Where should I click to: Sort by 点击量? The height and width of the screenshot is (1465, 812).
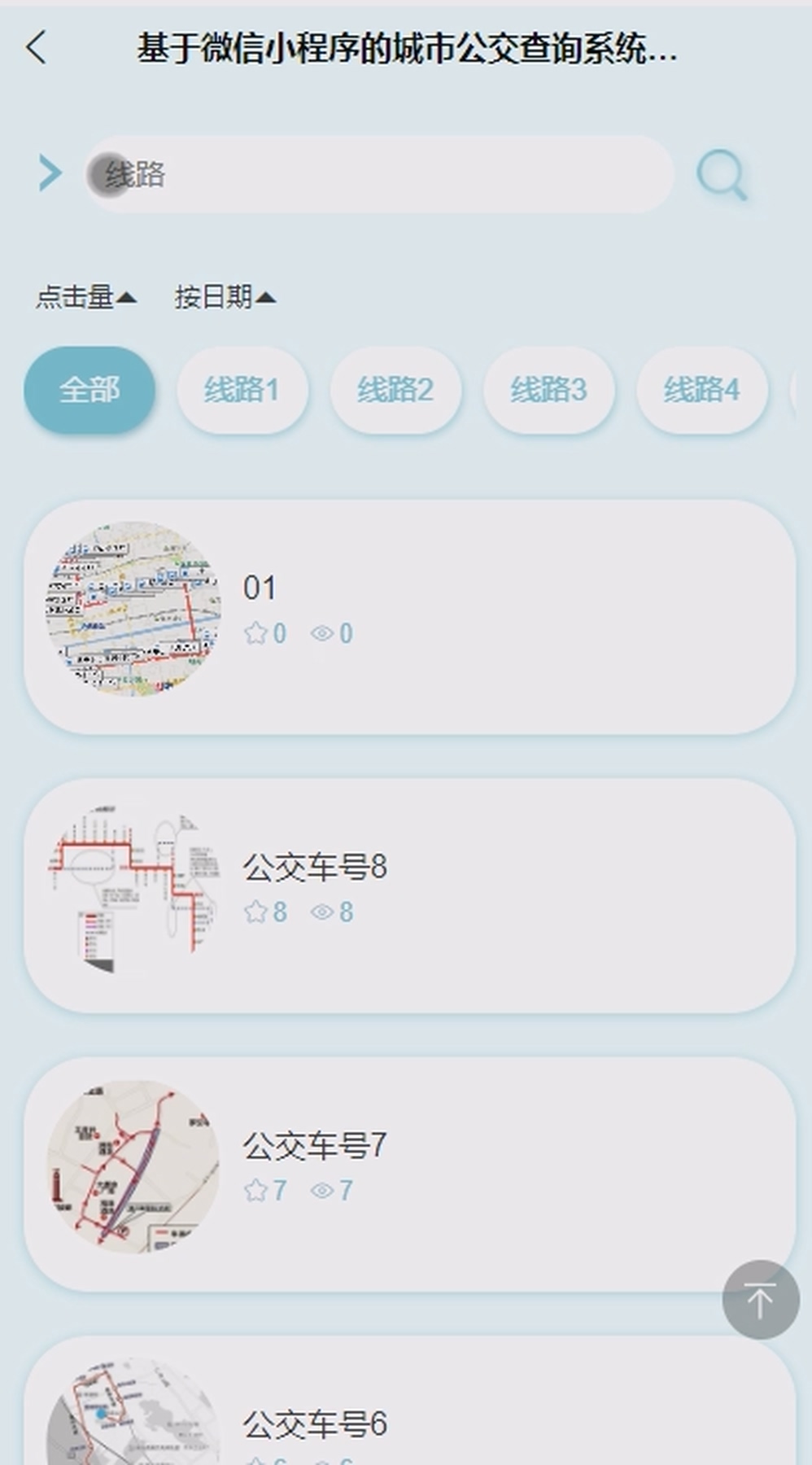pos(86,297)
